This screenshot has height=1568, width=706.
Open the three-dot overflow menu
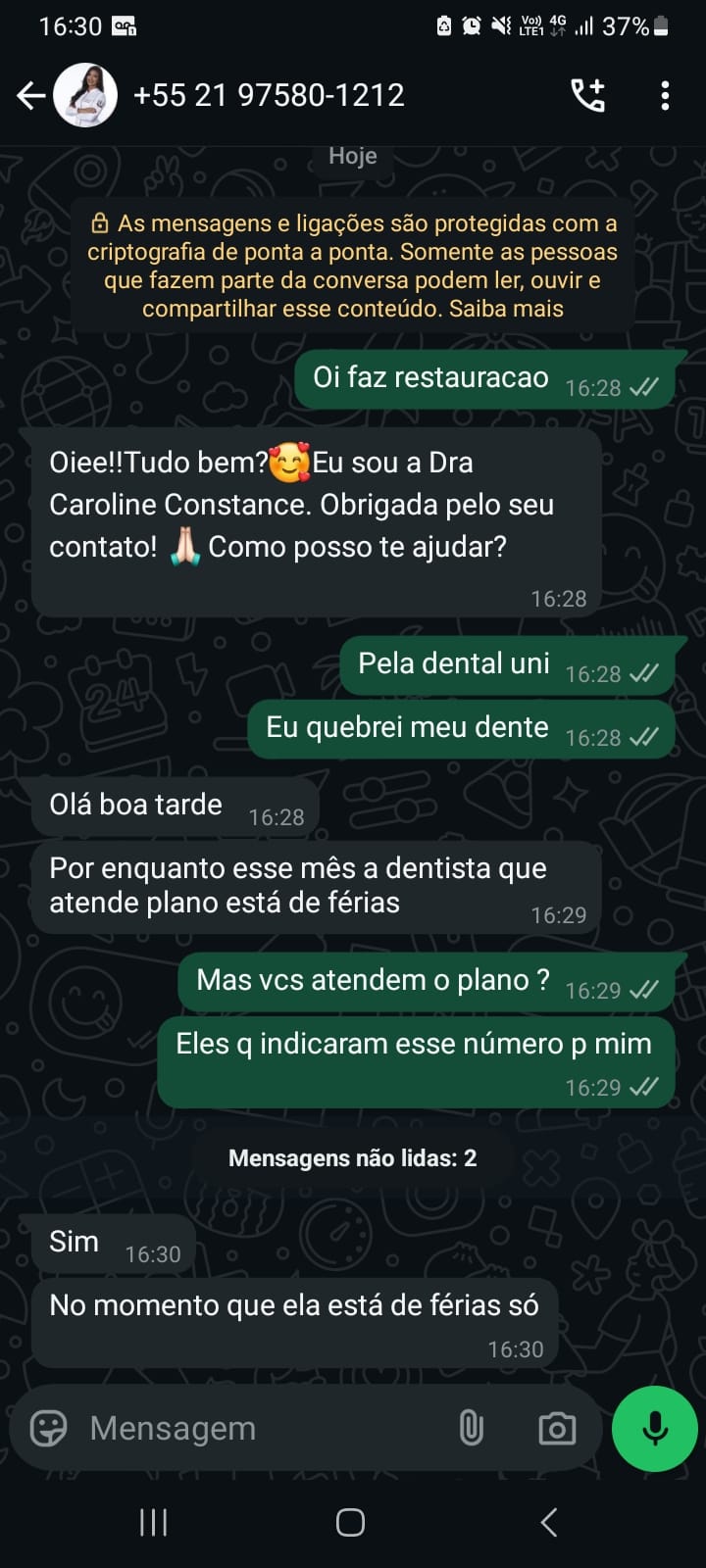pos(665,95)
